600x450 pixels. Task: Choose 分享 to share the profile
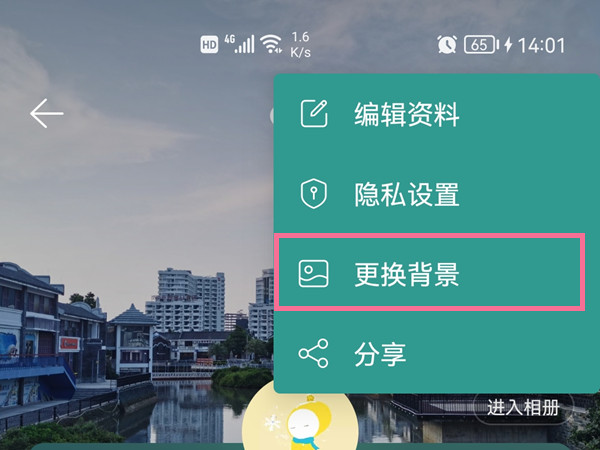click(x=380, y=353)
